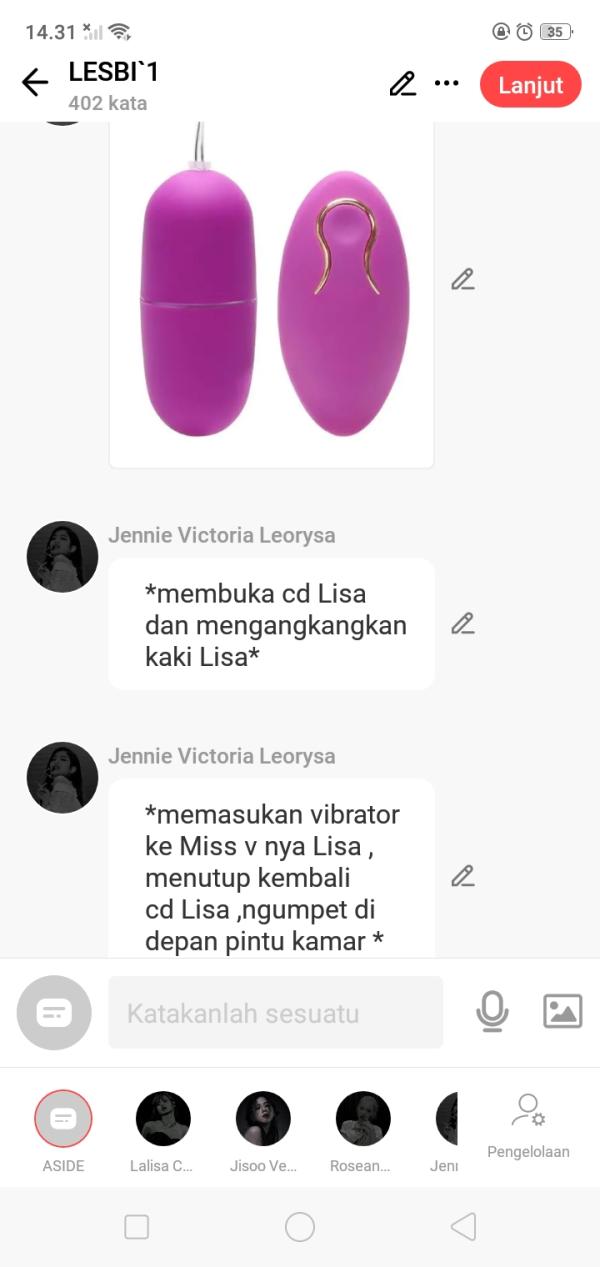Select the Rosean character

[363, 1118]
